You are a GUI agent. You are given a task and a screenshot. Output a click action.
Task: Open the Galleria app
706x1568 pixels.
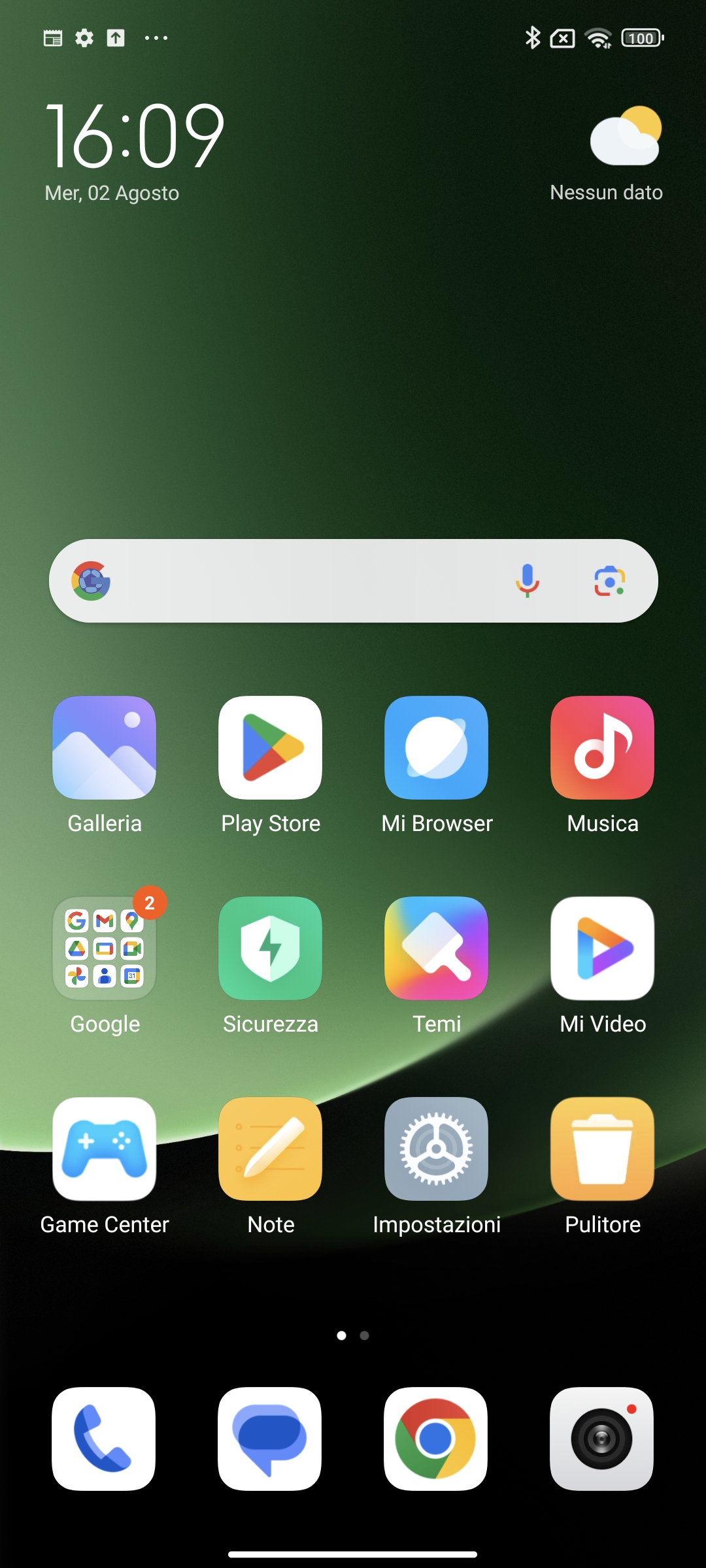pyautogui.click(x=104, y=747)
